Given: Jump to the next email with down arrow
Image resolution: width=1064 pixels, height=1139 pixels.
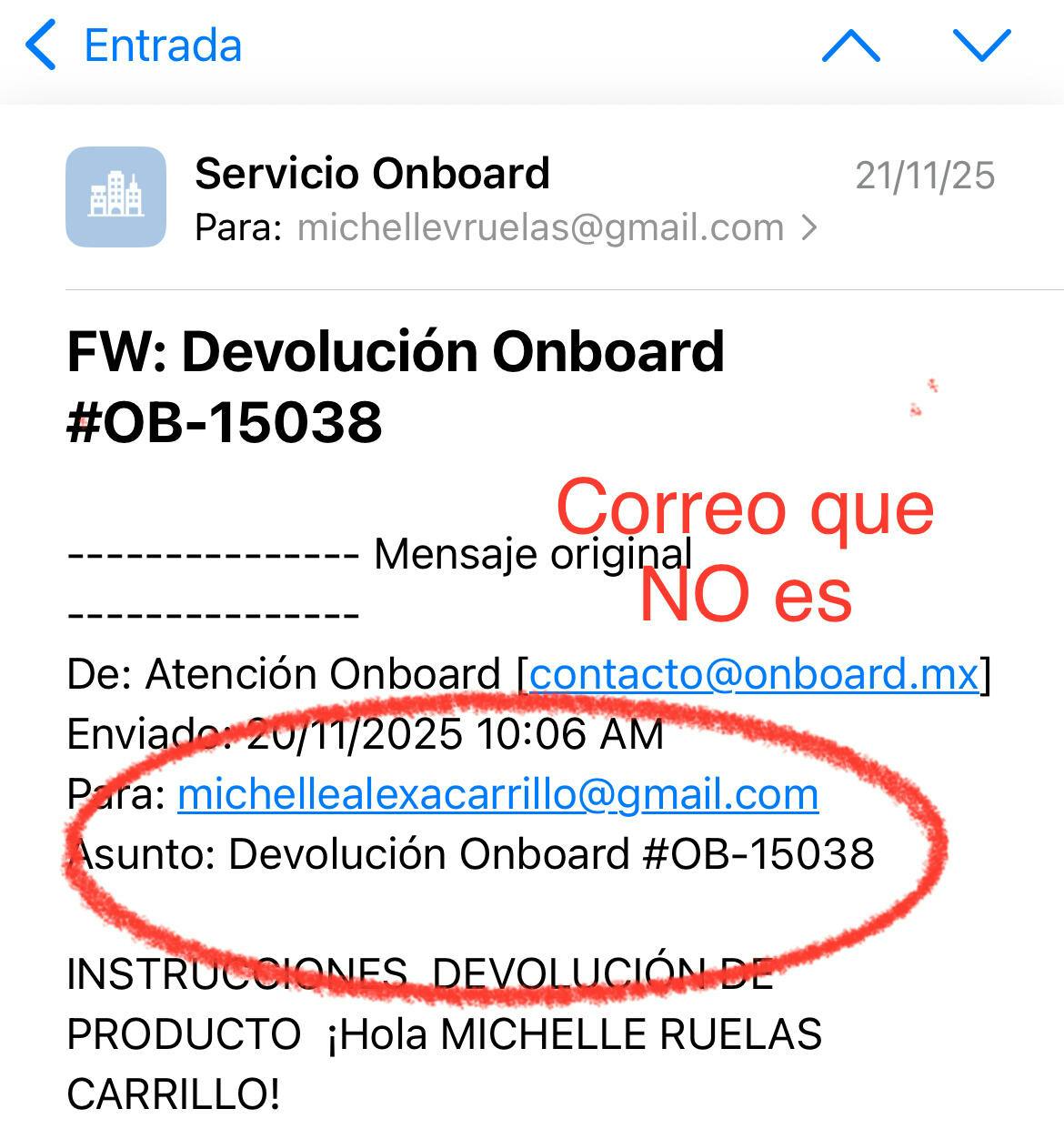Looking at the screenshot, I should click(x=981, y=45).
